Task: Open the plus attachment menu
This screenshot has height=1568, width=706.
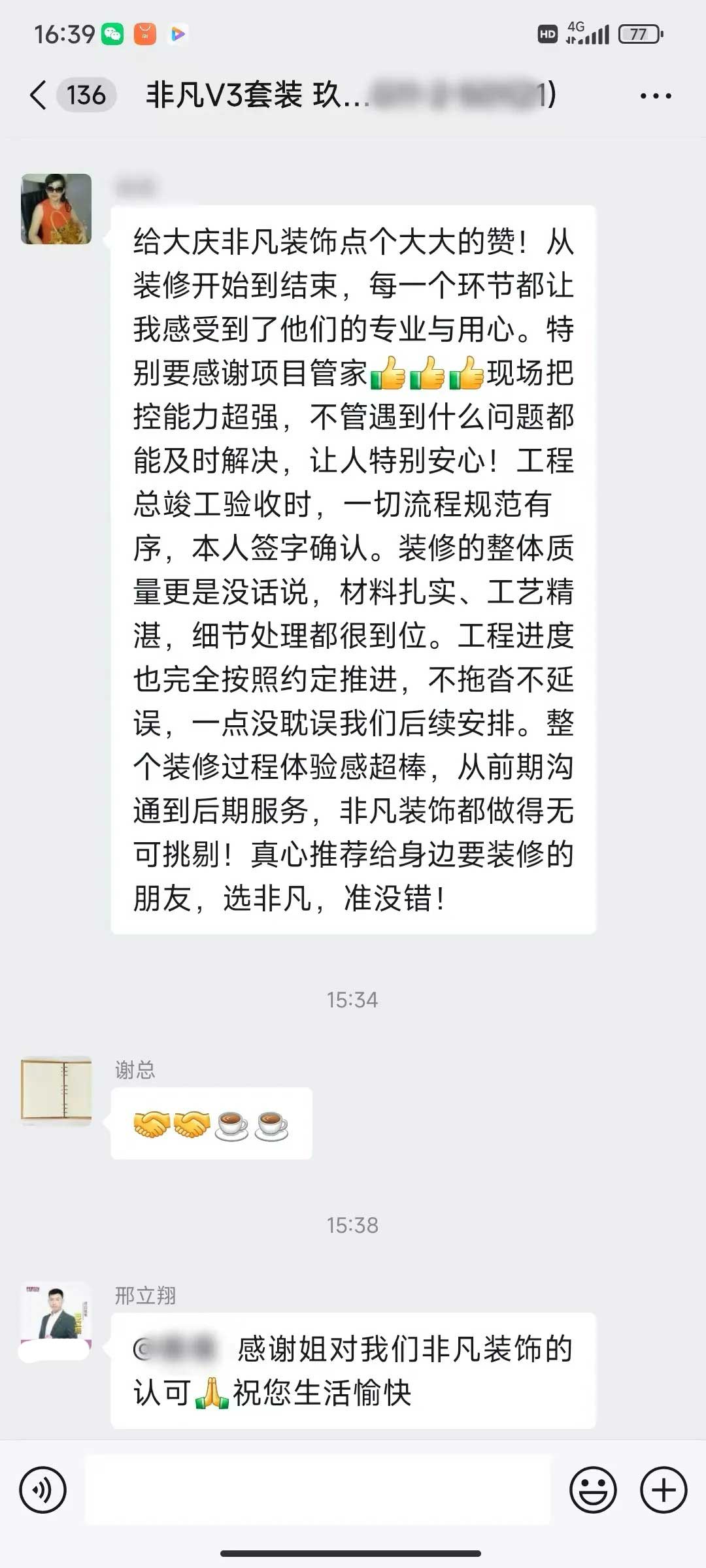Action: click(663, 1490)
